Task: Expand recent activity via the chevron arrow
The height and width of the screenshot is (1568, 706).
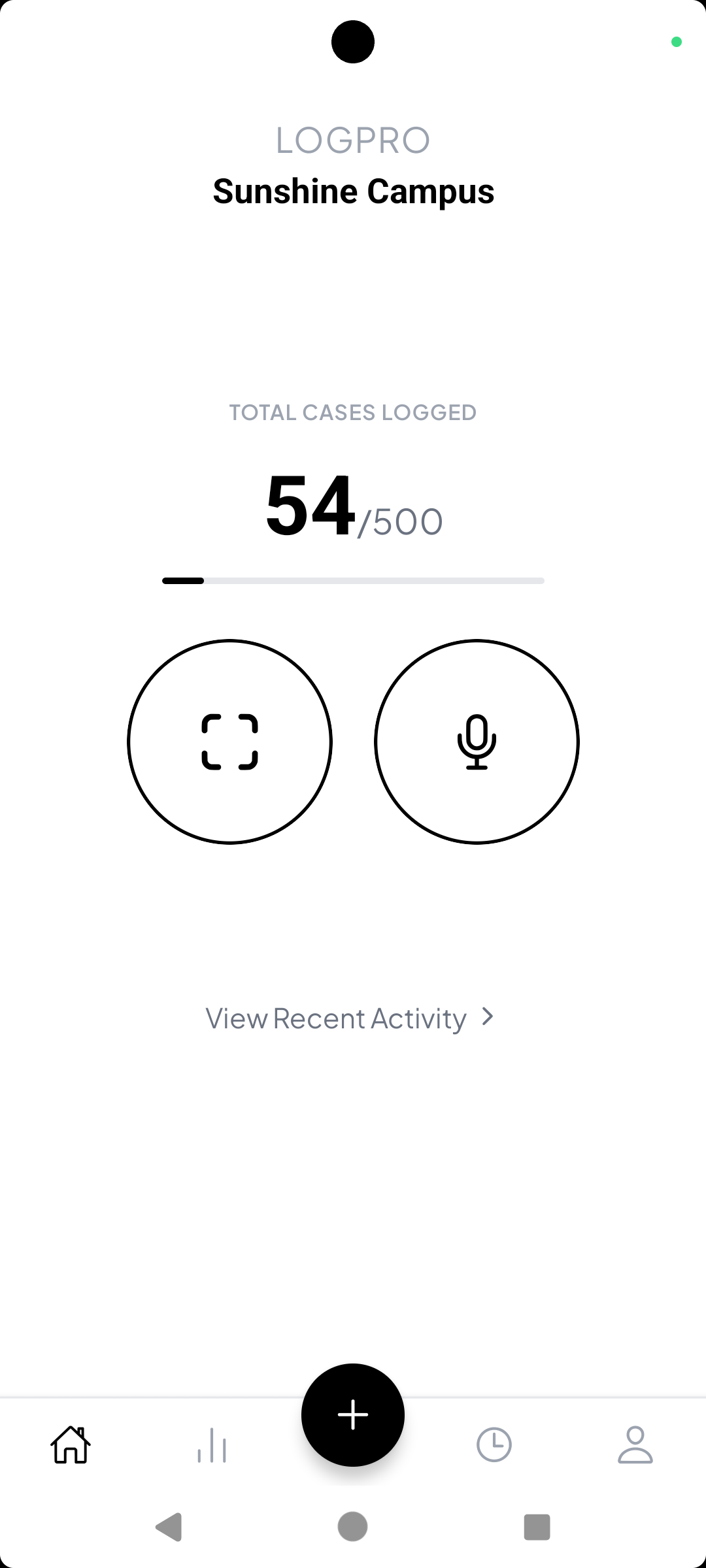Action: coord(486,1017)
